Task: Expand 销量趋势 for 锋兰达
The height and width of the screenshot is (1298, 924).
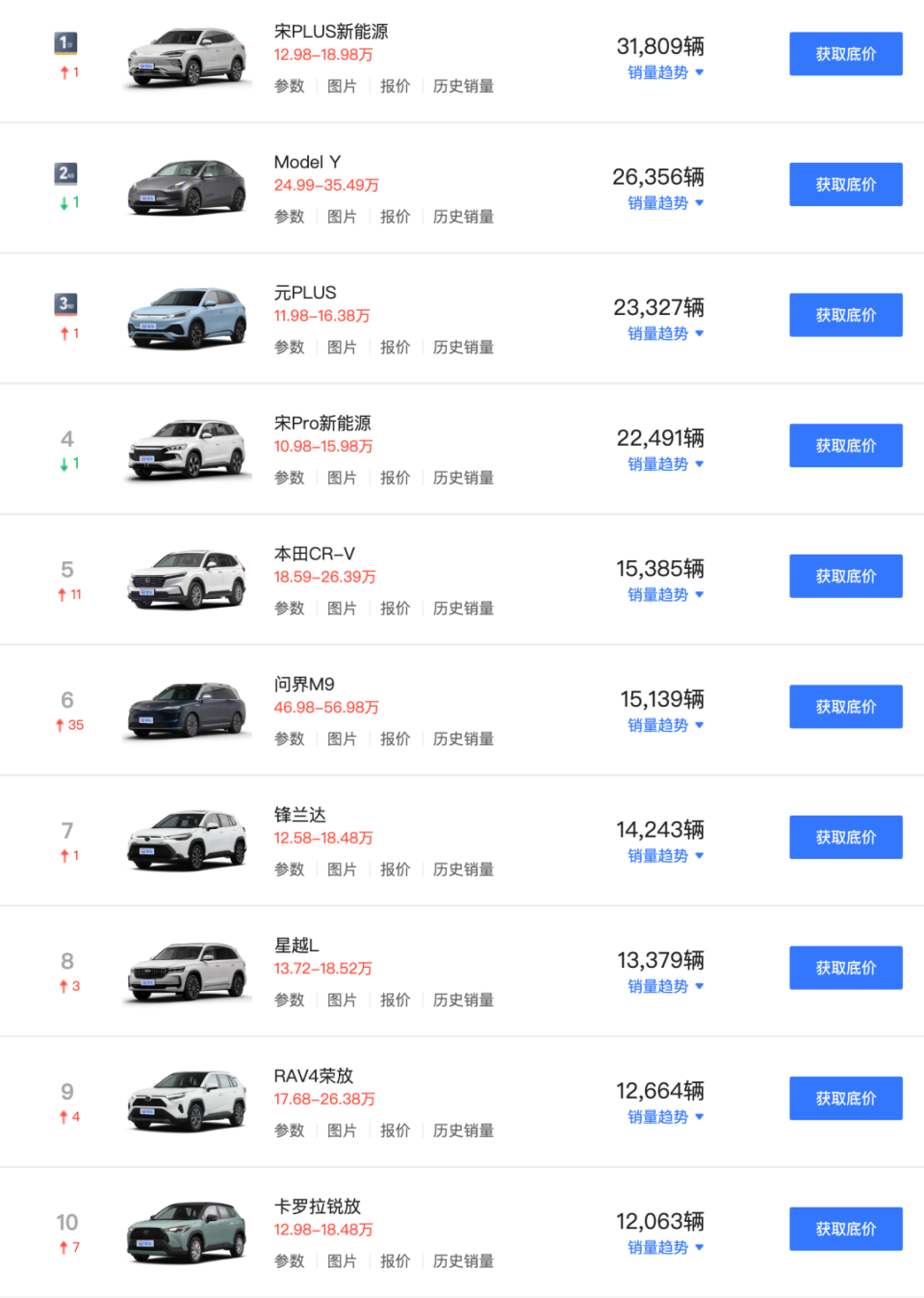Action: [665, 856]
